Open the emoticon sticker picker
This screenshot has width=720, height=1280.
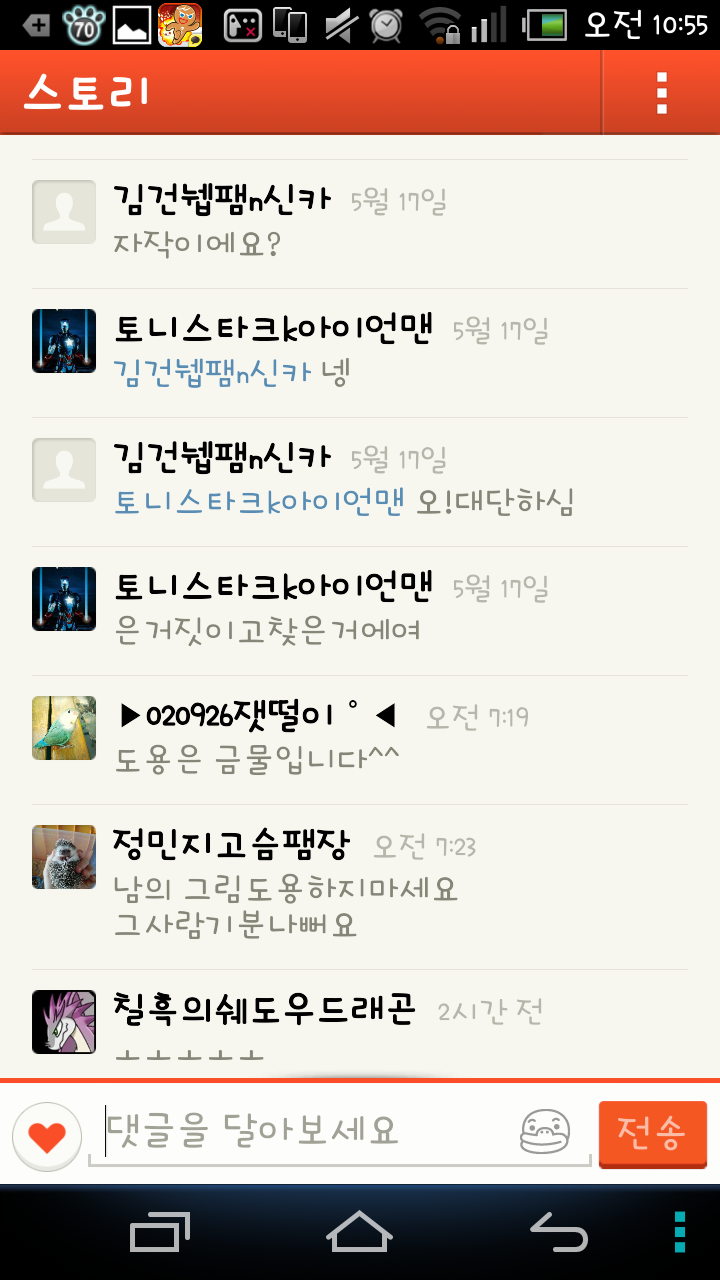pyautogui.click(x=545, y=1132)
